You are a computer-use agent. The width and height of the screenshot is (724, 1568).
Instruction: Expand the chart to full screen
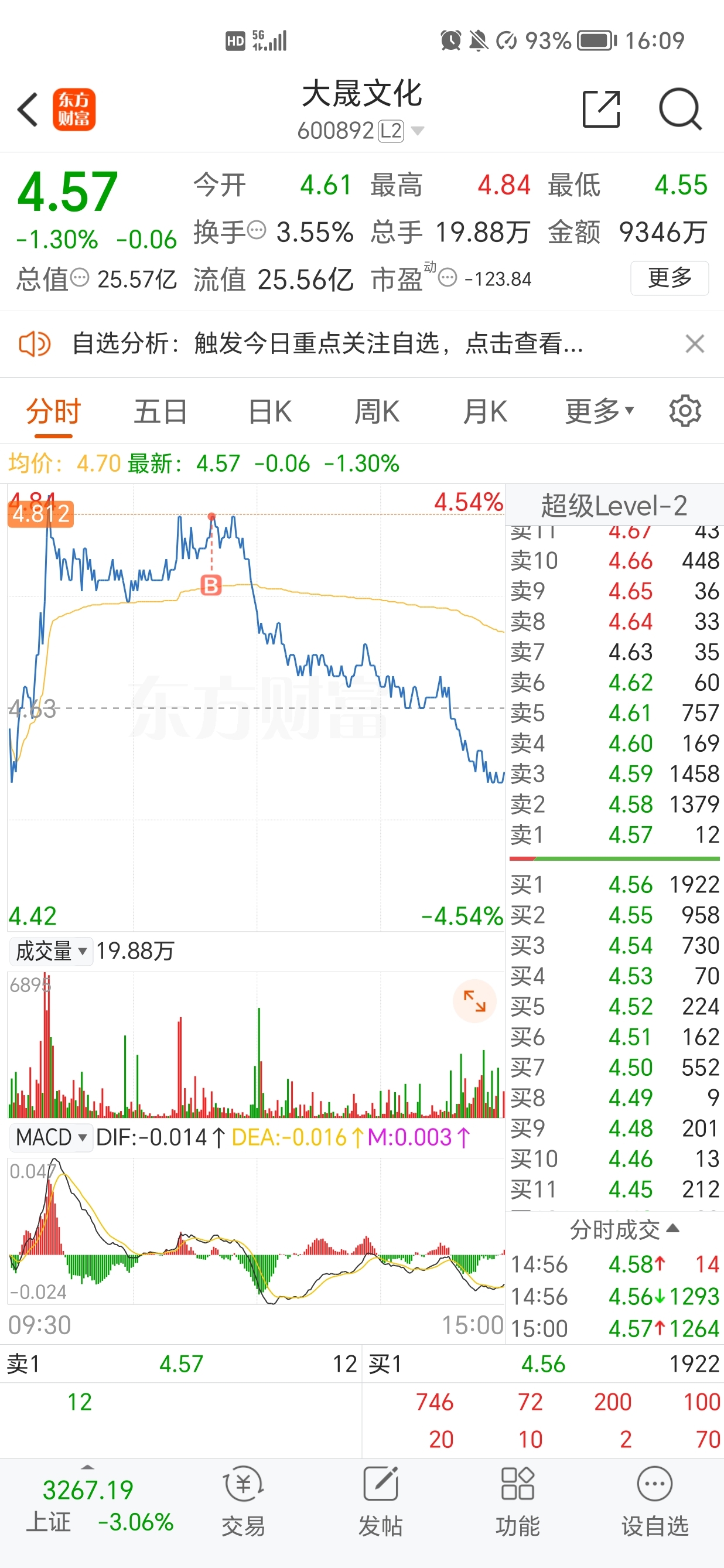(x=474, y=1001)
